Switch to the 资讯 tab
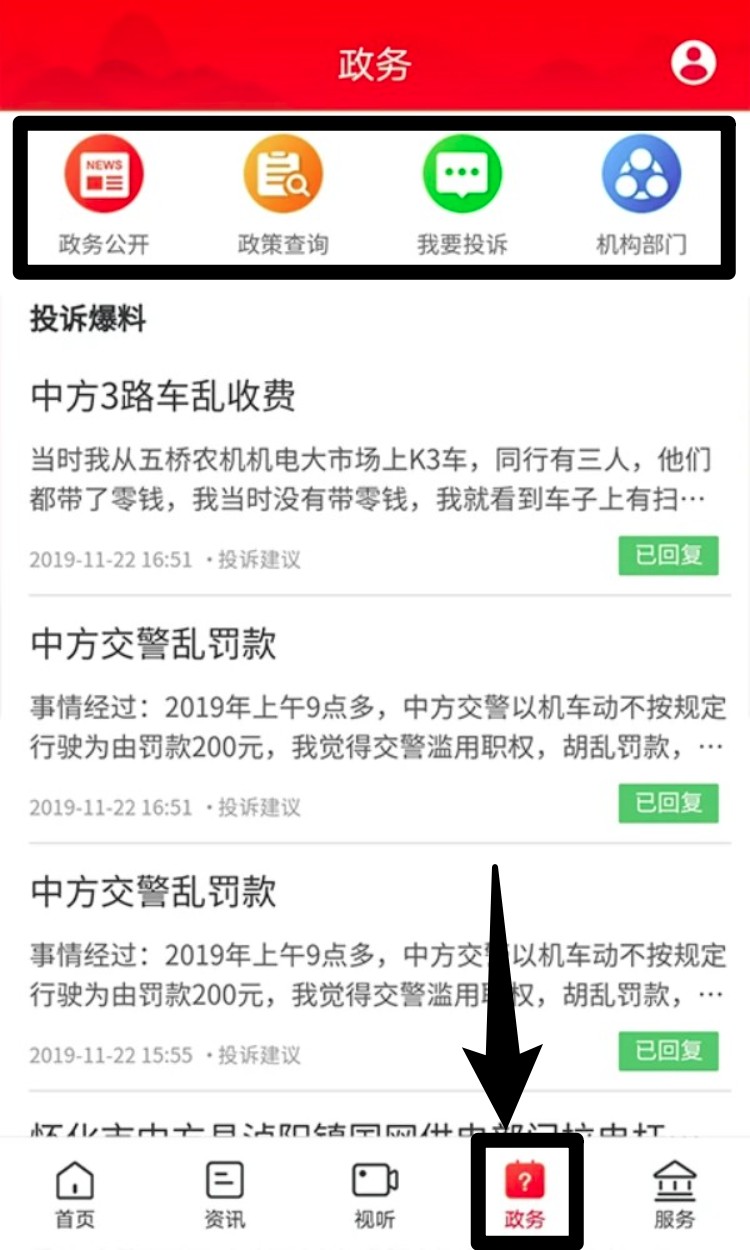Viewport: 750px width, 1250px height. click(224, 1194)
